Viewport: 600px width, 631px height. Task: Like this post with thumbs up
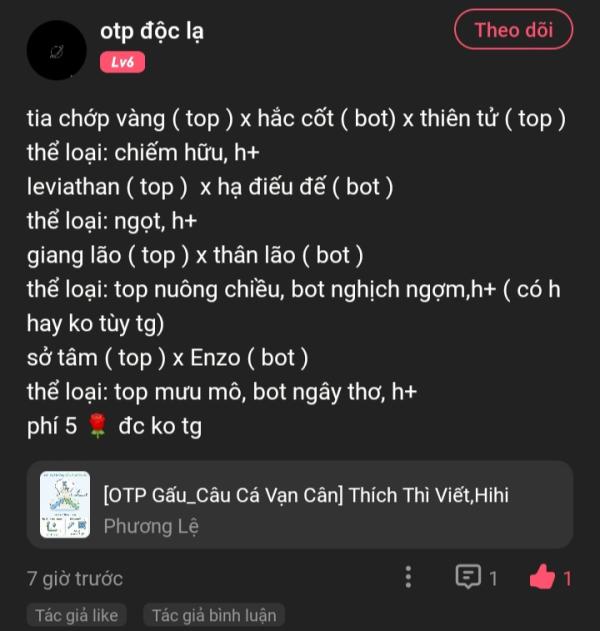point(543,576)
